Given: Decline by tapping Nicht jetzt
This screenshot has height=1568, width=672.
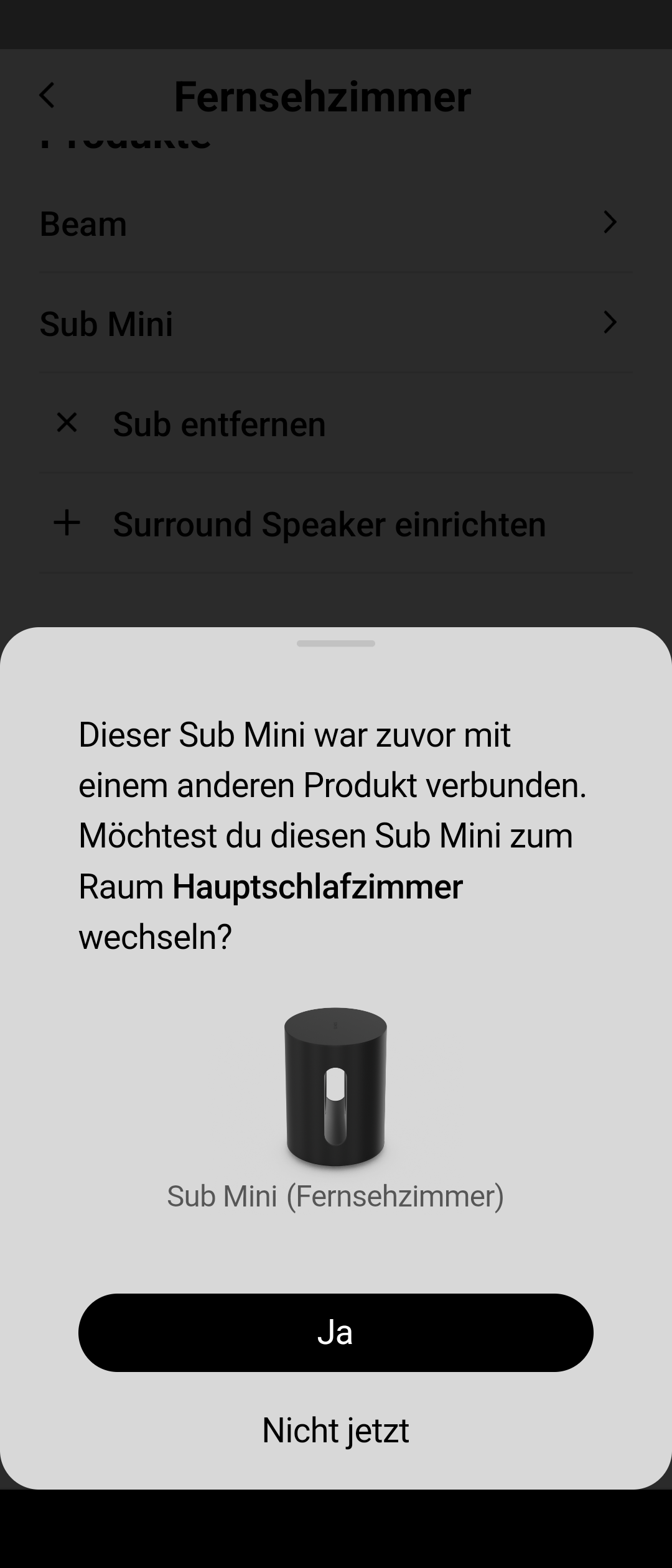Looking at the screenshot, I should click(x=335, y=1430).
